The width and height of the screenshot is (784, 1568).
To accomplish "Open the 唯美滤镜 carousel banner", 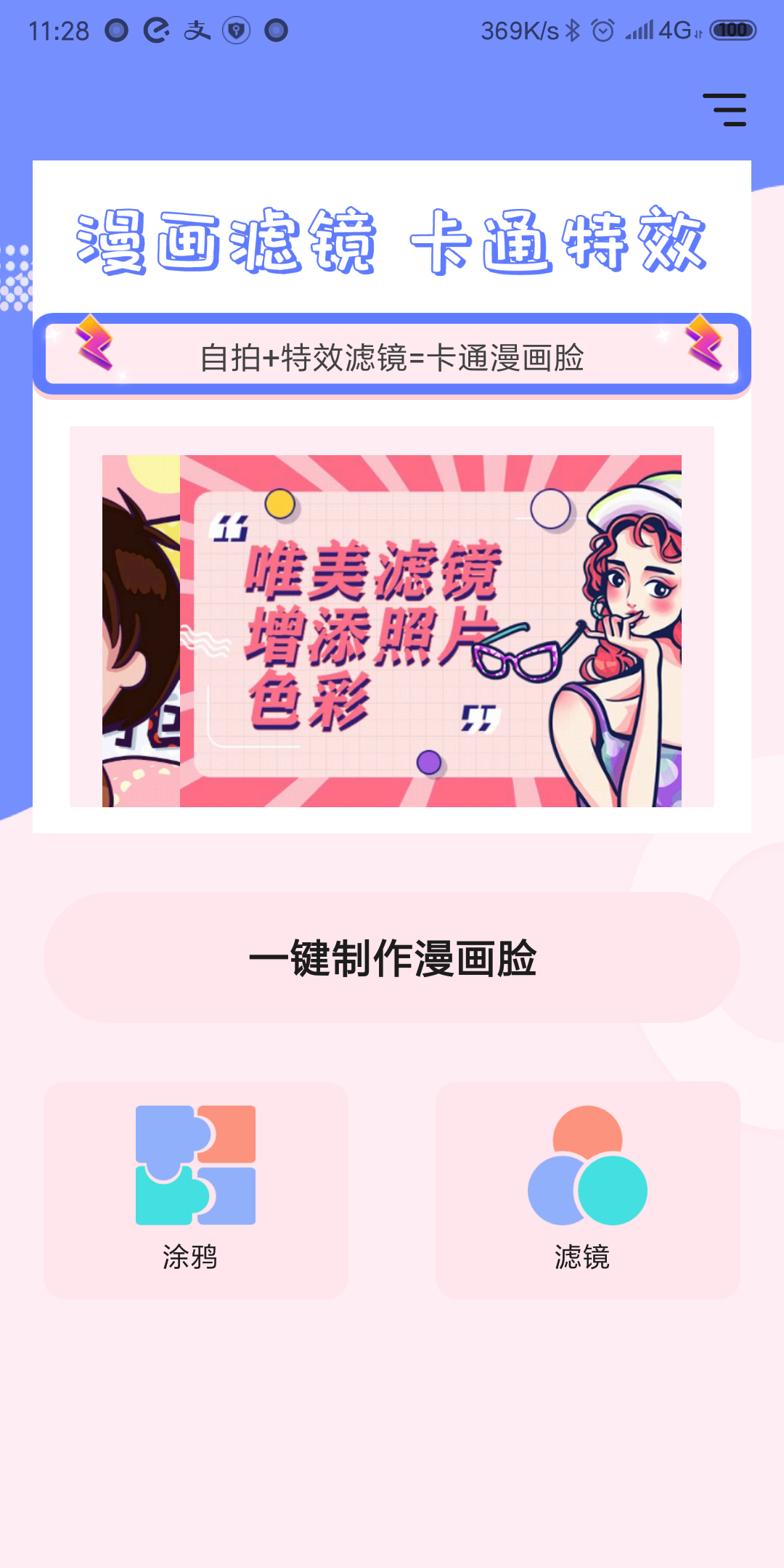I will click(430, 631).
